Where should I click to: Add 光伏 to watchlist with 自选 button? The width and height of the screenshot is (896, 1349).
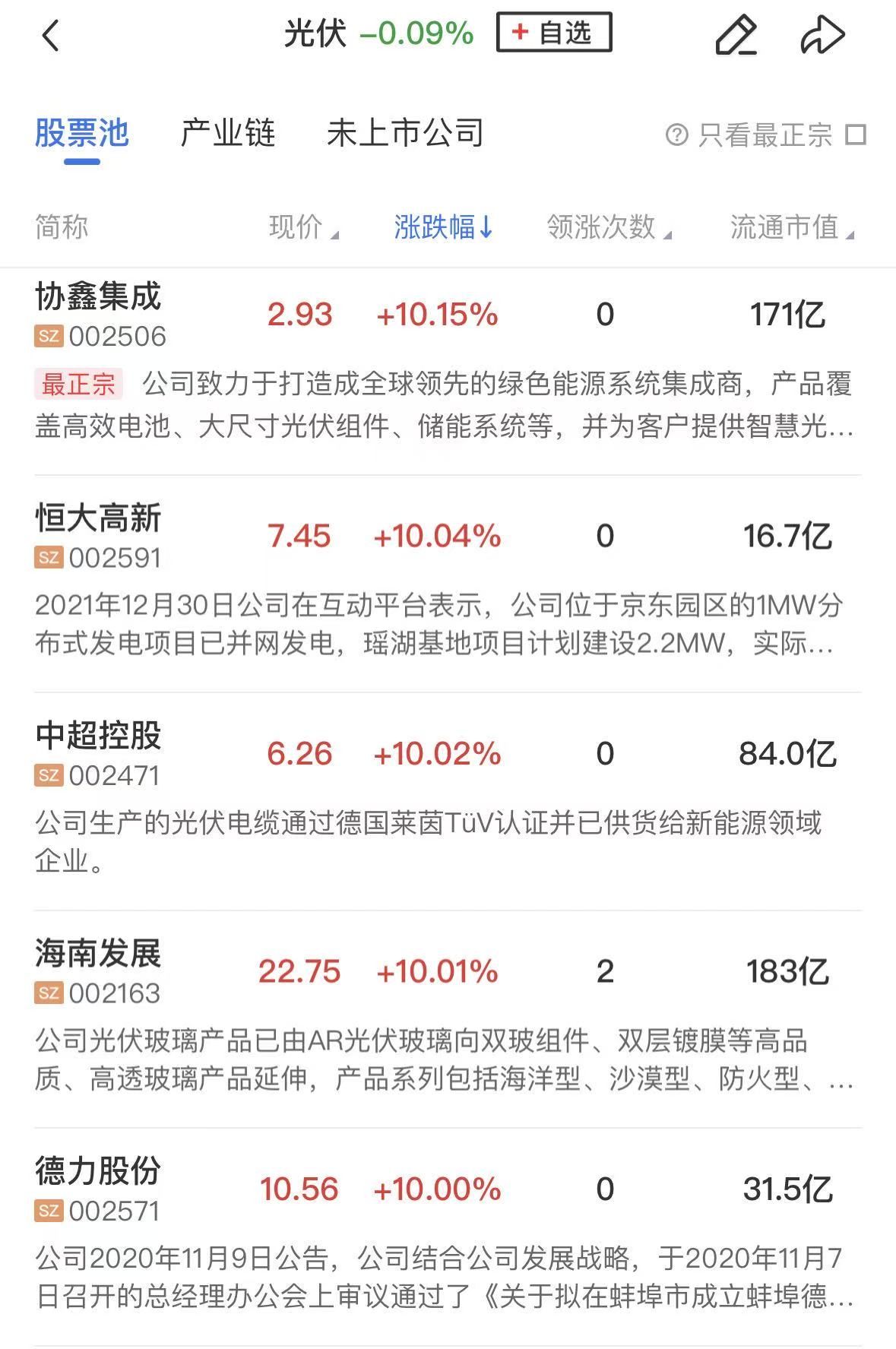coord(554,33)
